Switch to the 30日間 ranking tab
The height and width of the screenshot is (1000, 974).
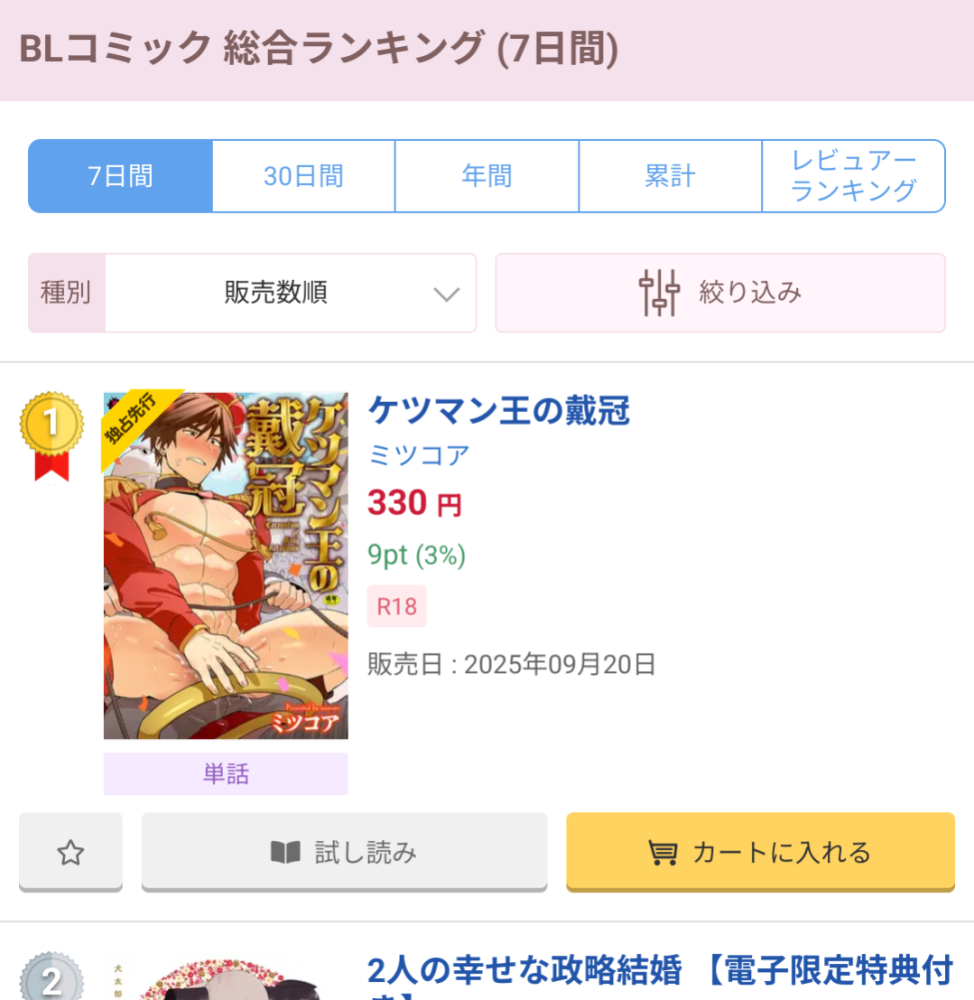tap(303, 177)
